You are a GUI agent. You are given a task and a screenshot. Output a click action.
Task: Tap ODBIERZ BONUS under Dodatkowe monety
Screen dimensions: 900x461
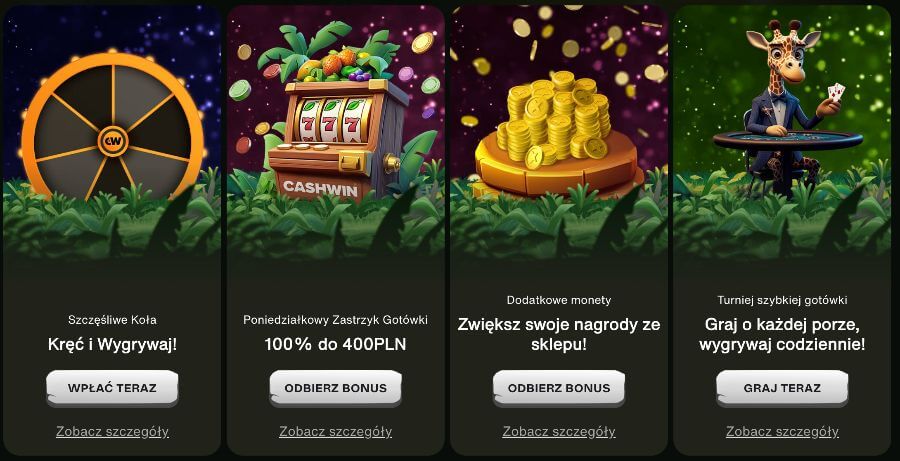coord(558,388)
